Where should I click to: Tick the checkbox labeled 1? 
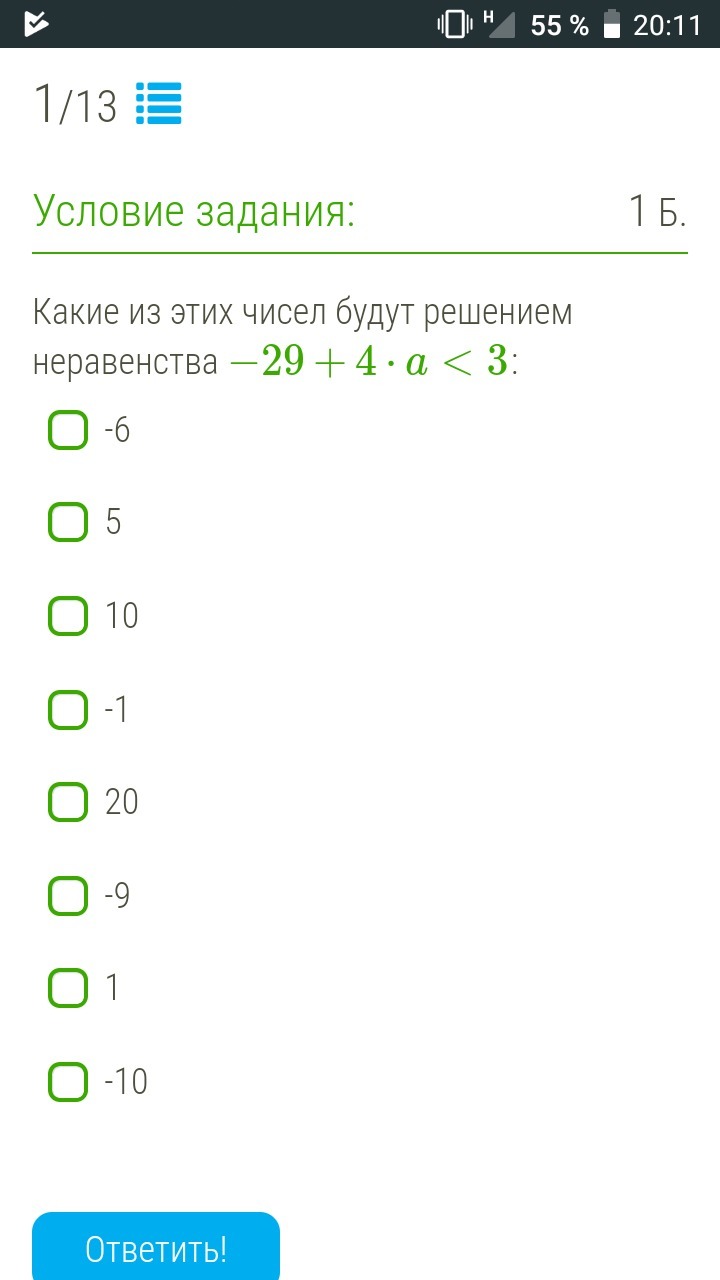(68, 988)
